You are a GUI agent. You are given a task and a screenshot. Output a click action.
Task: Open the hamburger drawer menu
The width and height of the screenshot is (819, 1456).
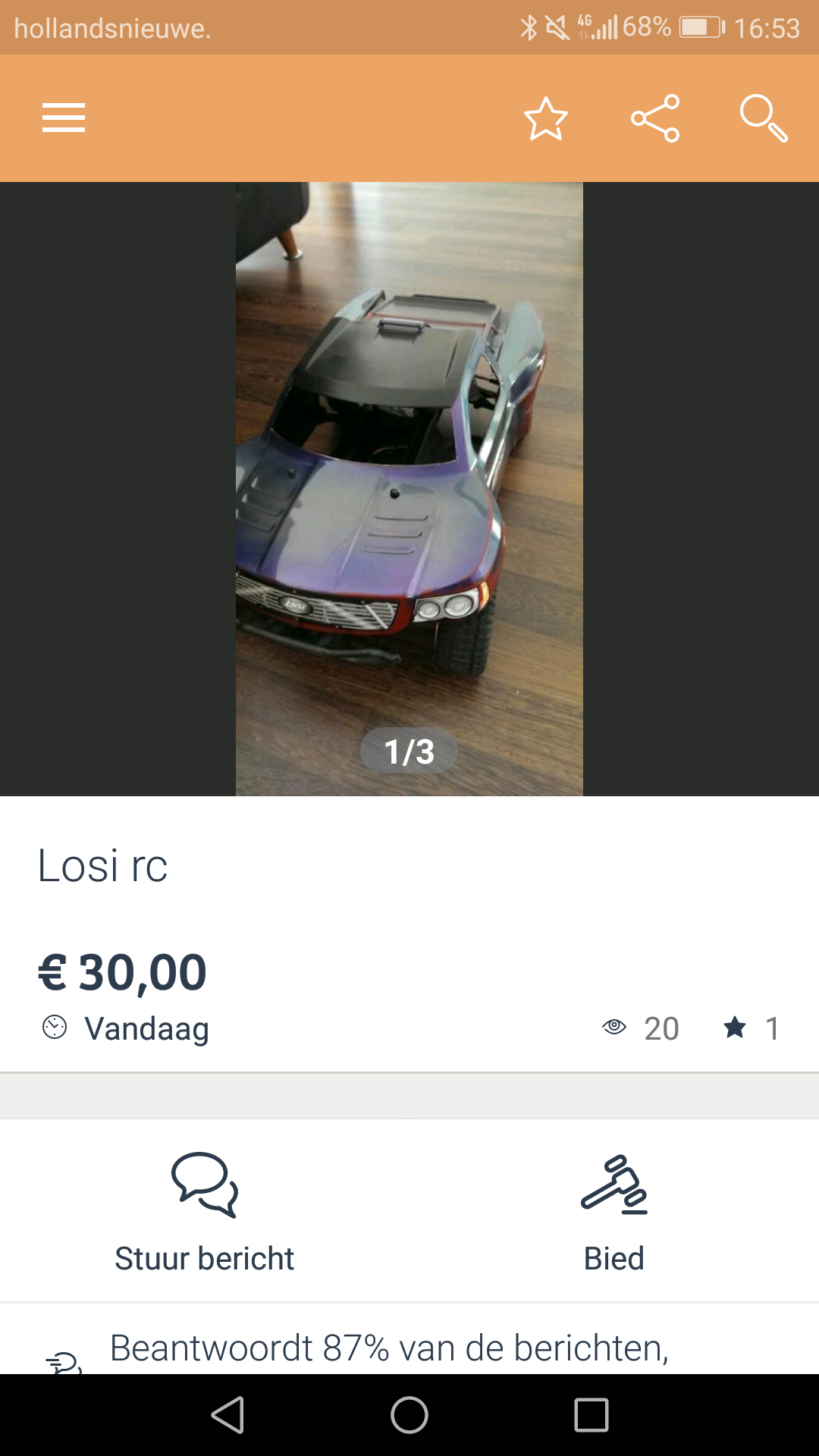[x=64, y=118]
